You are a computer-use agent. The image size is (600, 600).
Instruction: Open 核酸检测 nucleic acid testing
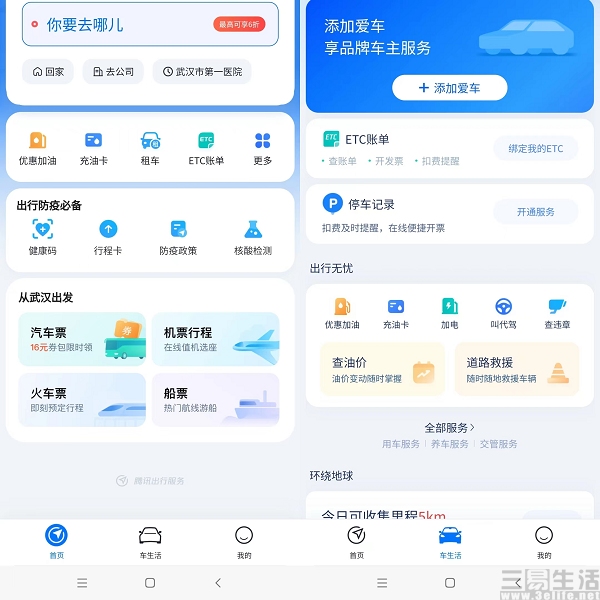coord(252,238)
